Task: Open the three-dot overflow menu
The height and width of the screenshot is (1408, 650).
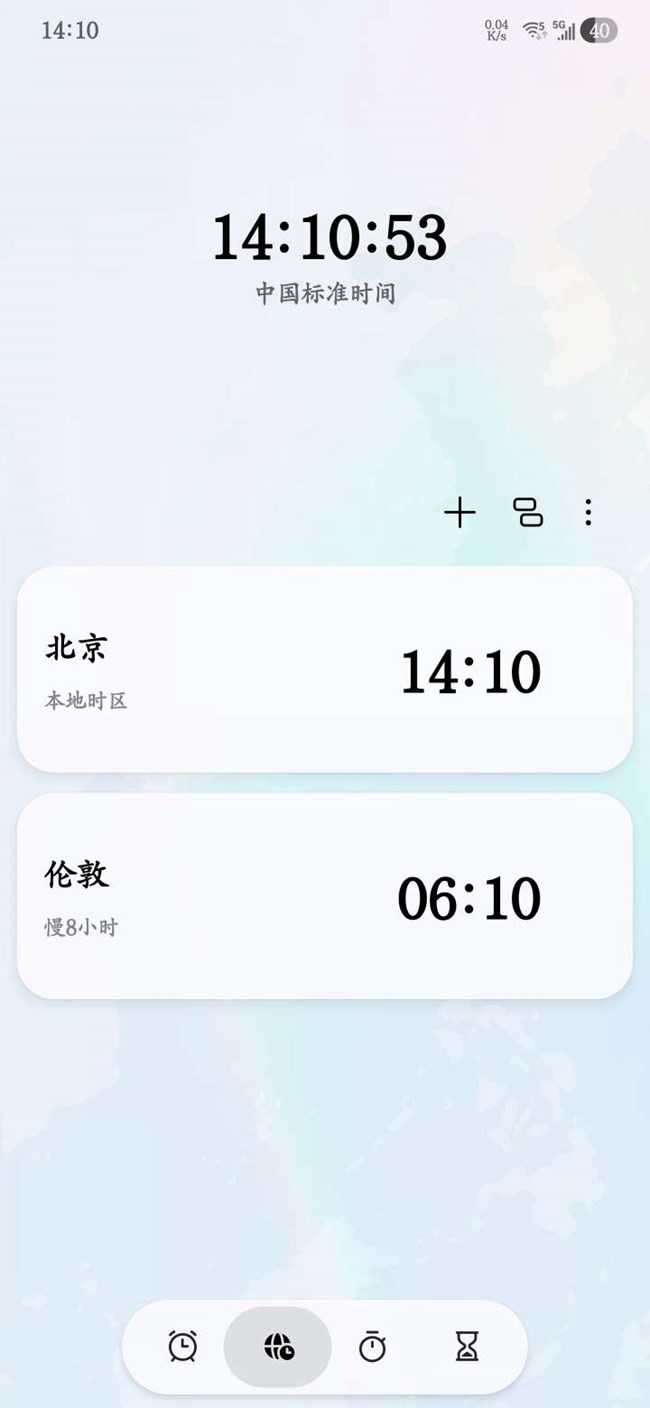Action: click(588, 513)
